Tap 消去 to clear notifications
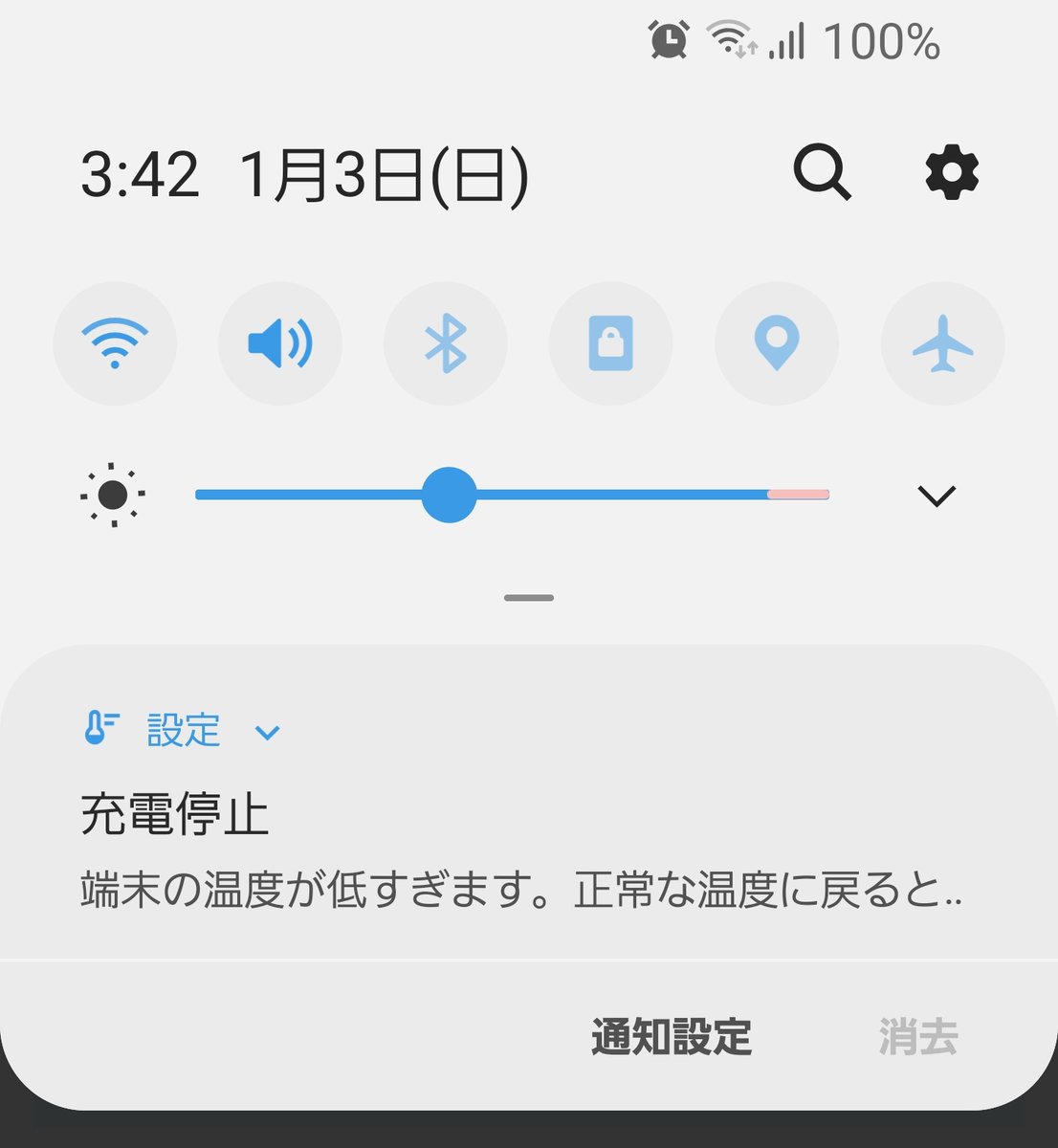 (x=918, y=1037)
